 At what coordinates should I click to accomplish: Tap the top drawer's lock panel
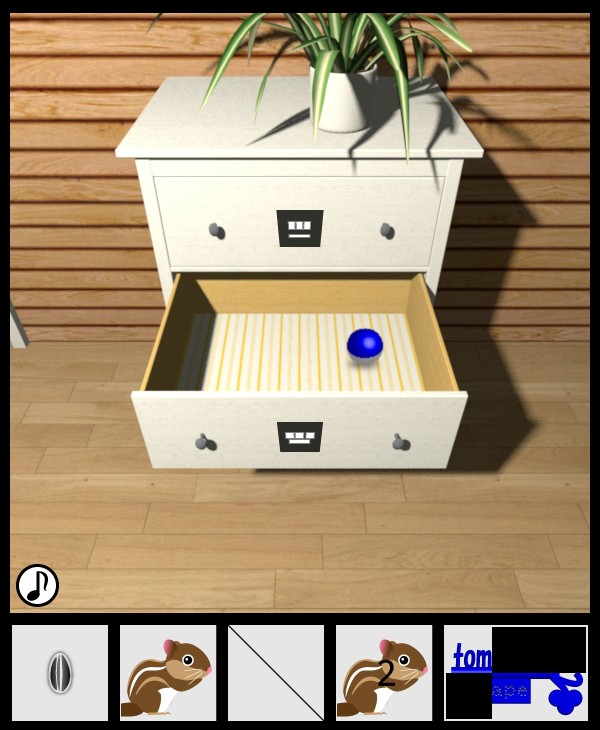coord(299,229)
